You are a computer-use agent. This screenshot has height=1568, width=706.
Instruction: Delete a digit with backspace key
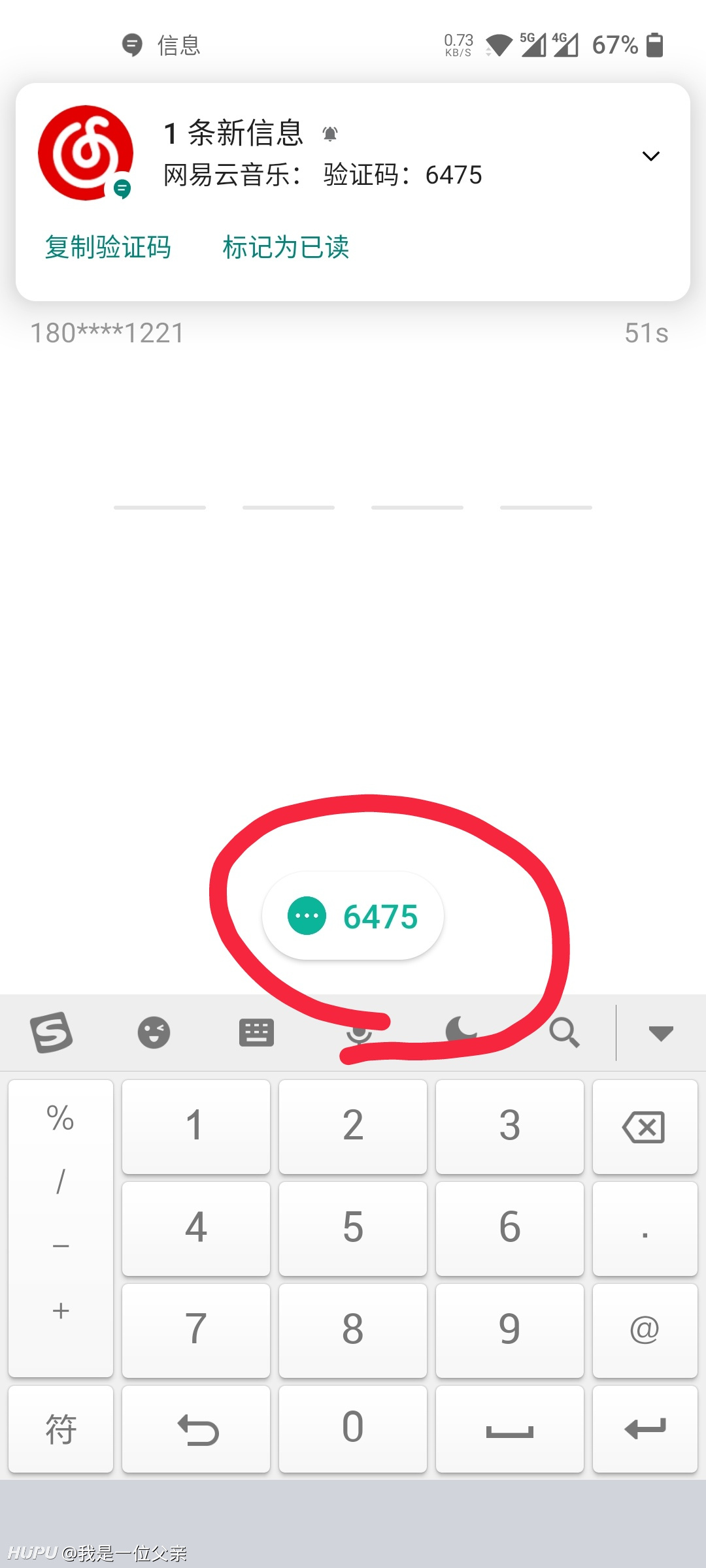pos(645,1127)
